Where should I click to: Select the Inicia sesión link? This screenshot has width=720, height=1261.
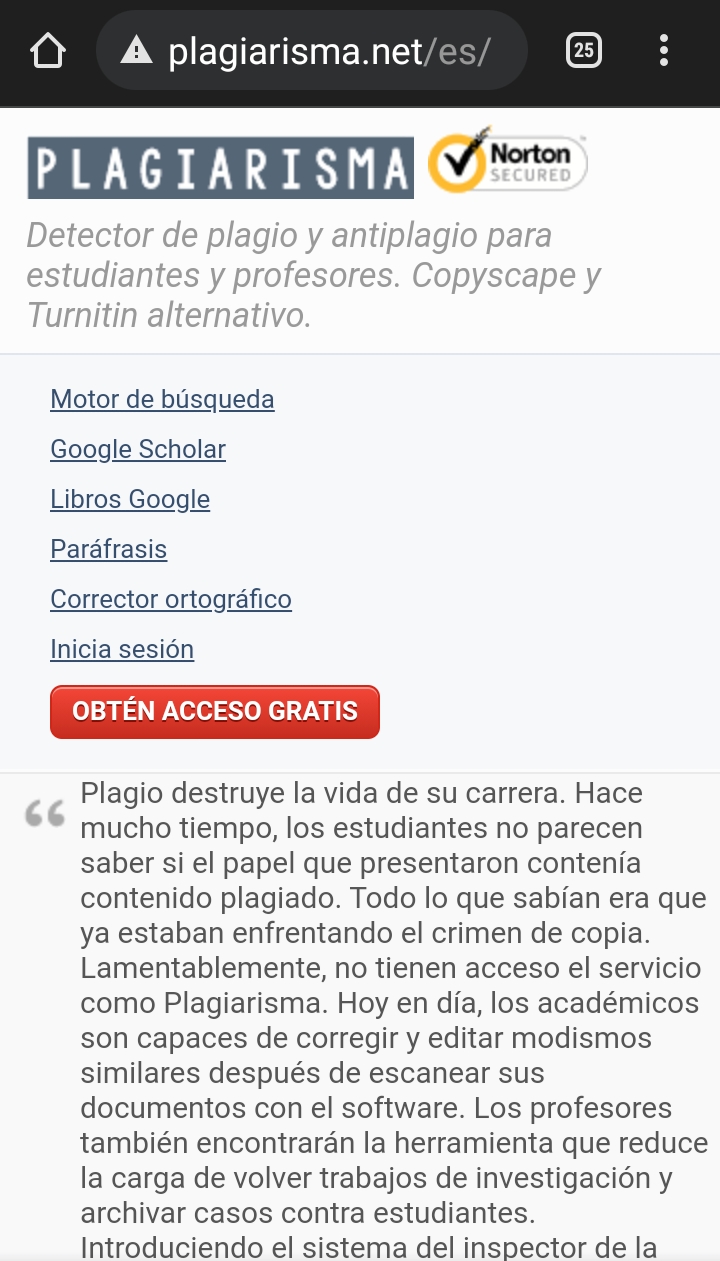click(122, 649)
